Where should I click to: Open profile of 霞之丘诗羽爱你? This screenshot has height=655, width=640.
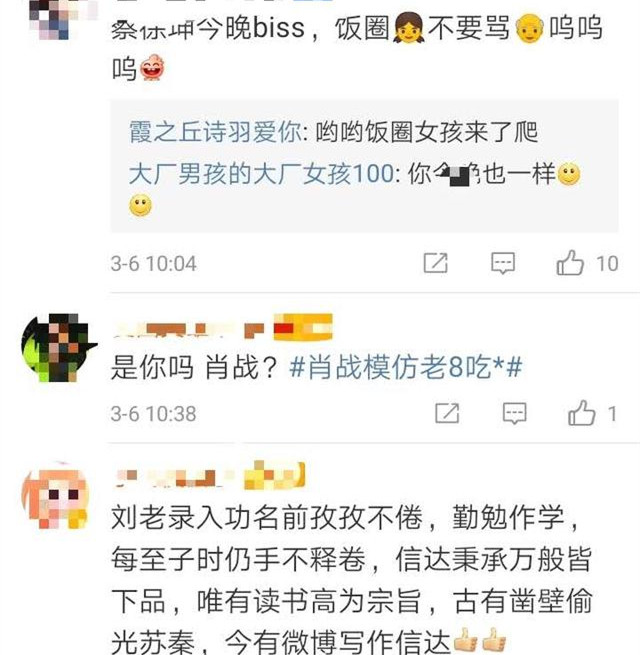(x=216, y=132)
